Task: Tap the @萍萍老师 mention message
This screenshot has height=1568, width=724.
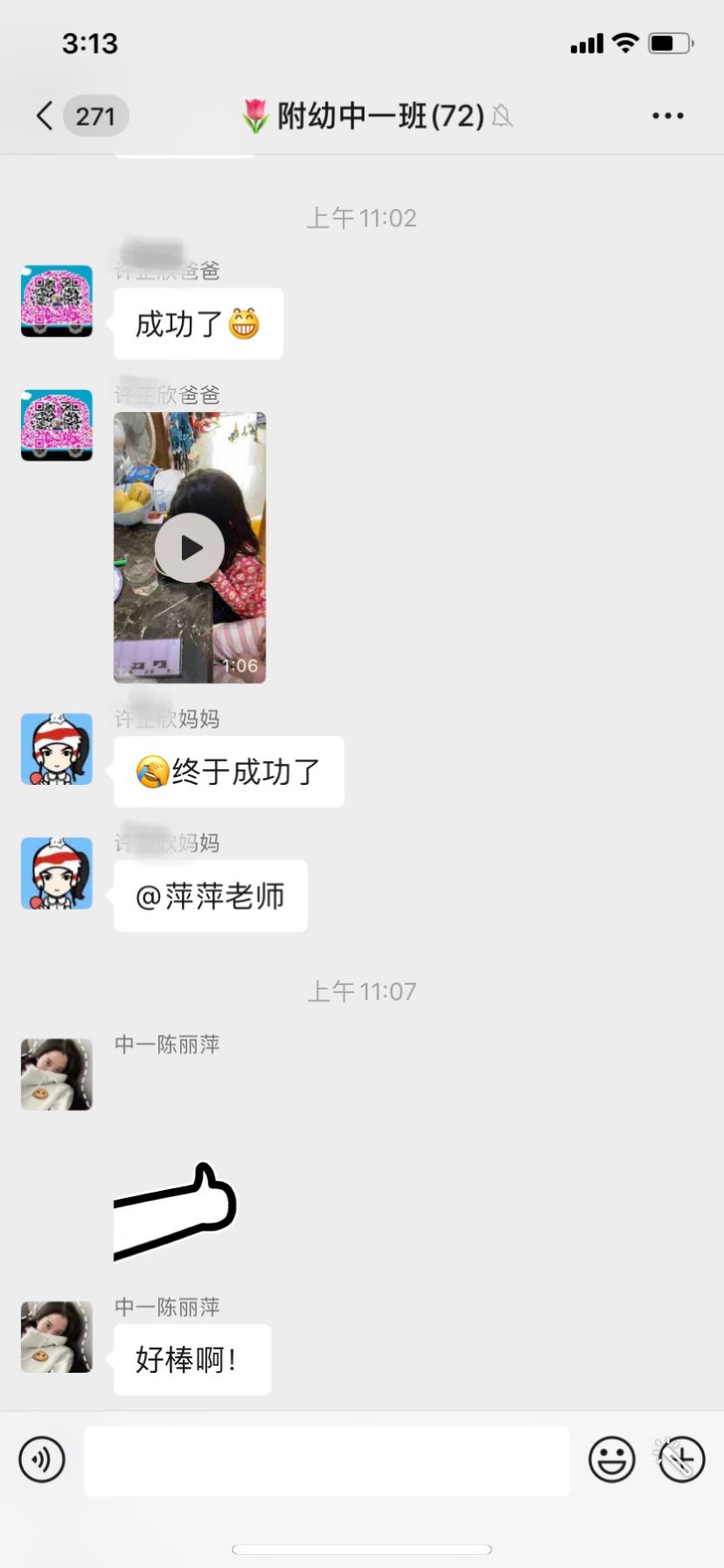Action: point(210,895)
